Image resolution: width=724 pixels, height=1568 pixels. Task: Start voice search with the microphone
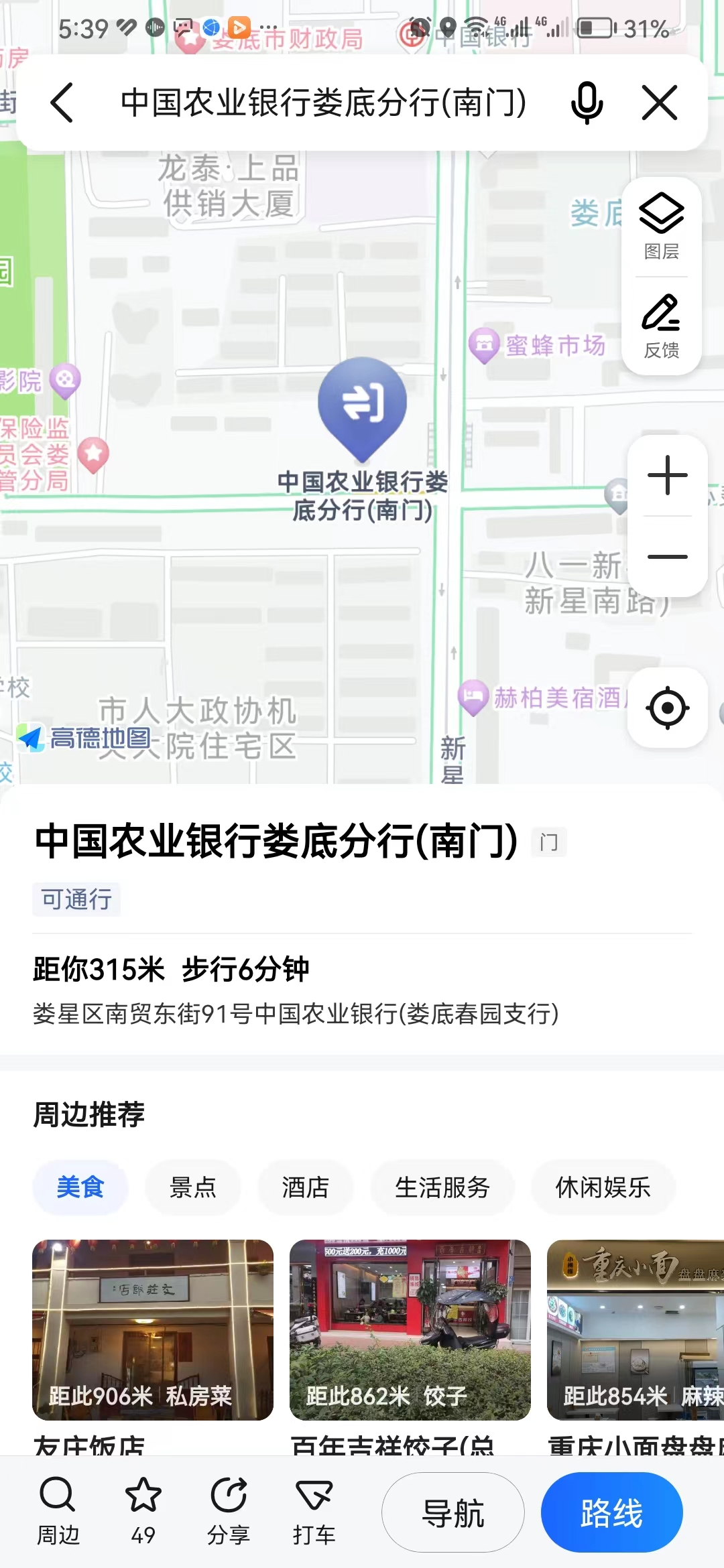click(x=587, y=103)
